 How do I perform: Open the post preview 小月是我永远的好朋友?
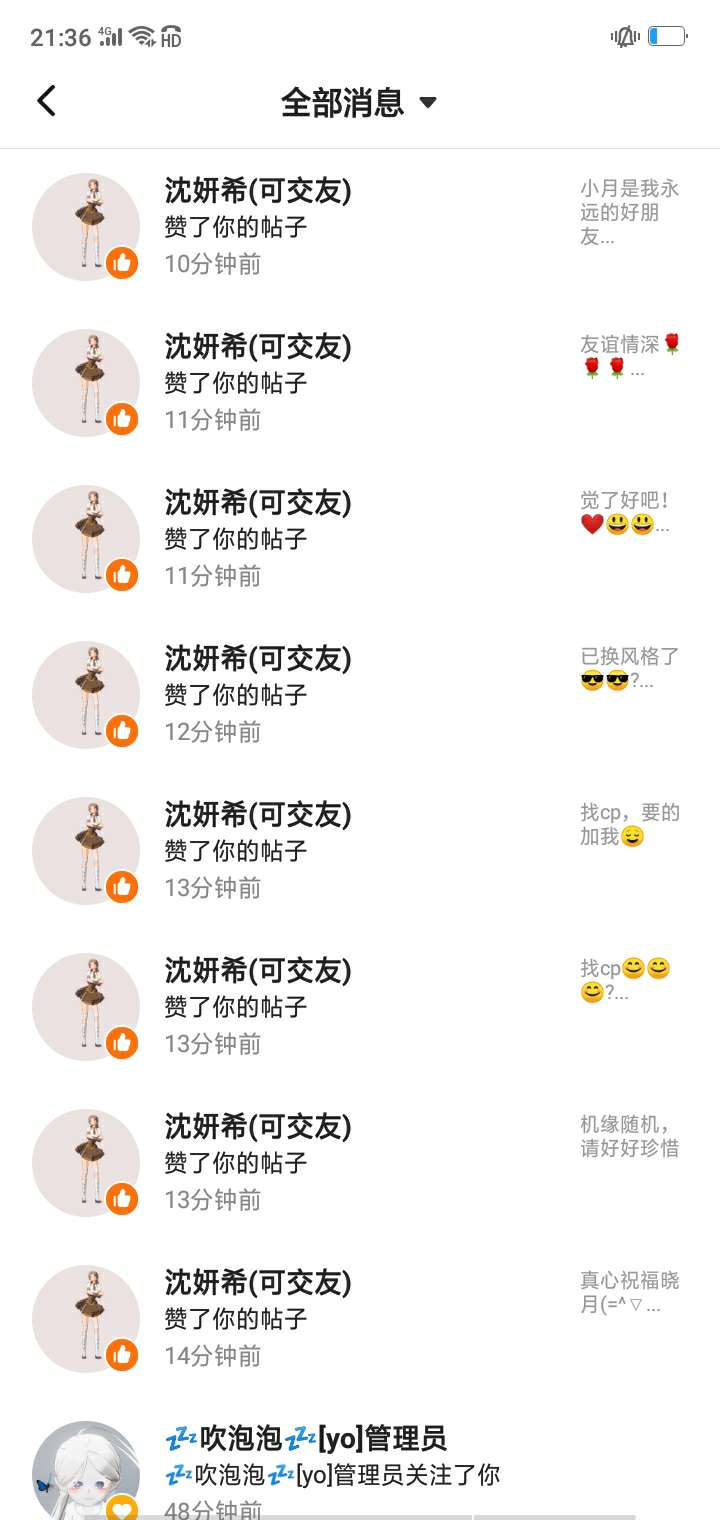tap(629, 212)
